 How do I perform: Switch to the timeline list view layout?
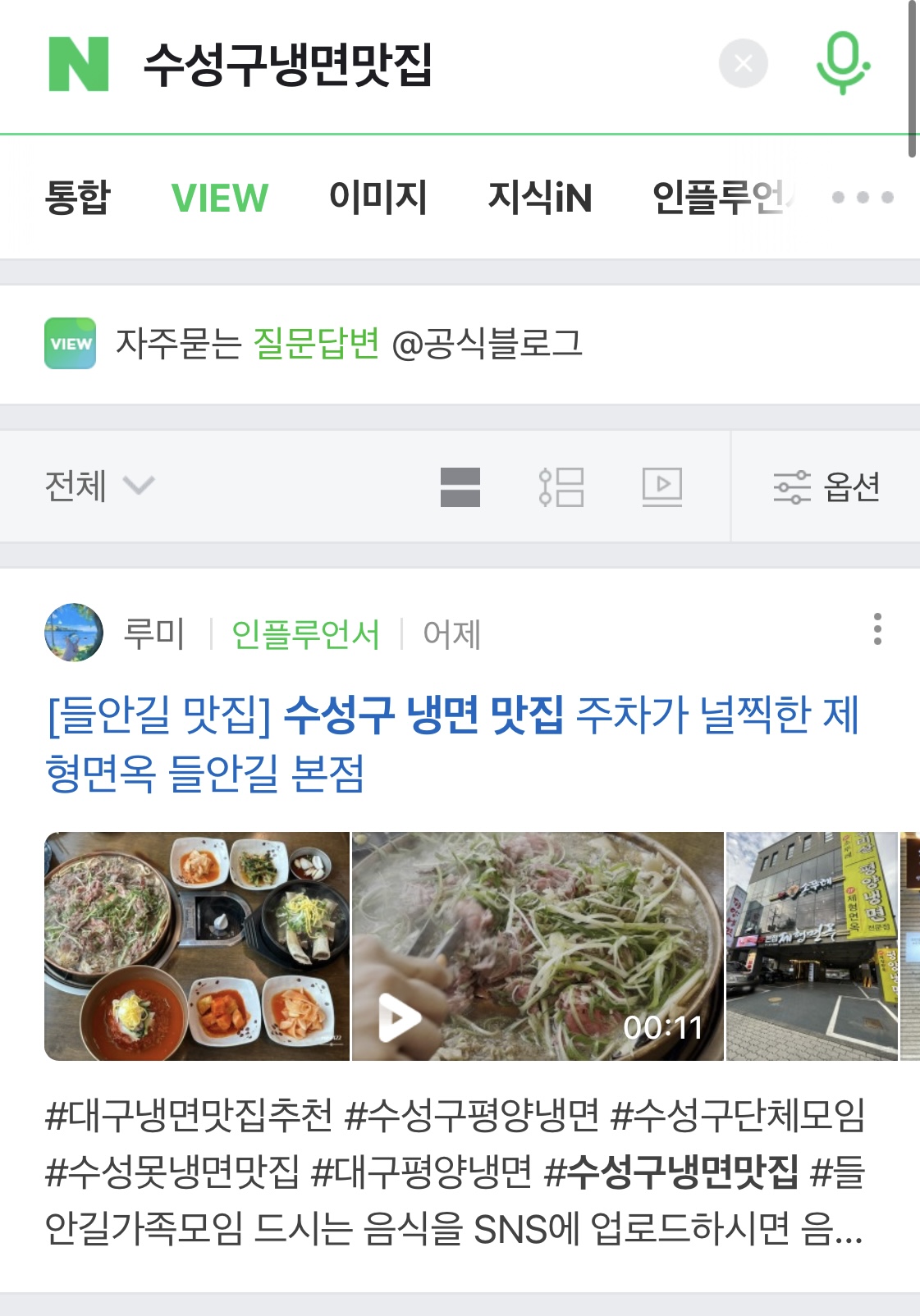pos(561,487)
